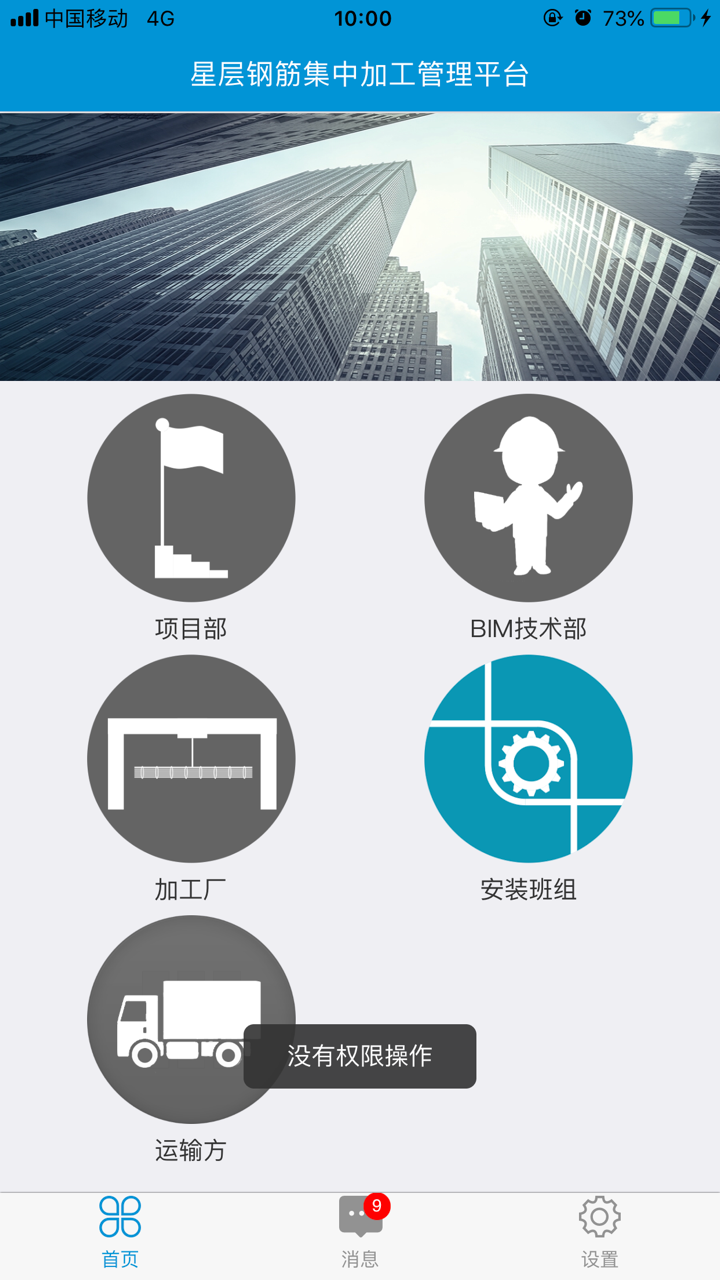720x1280 pixels.
Task: Switch to the 消息 tab
Action: point(360,1234)
